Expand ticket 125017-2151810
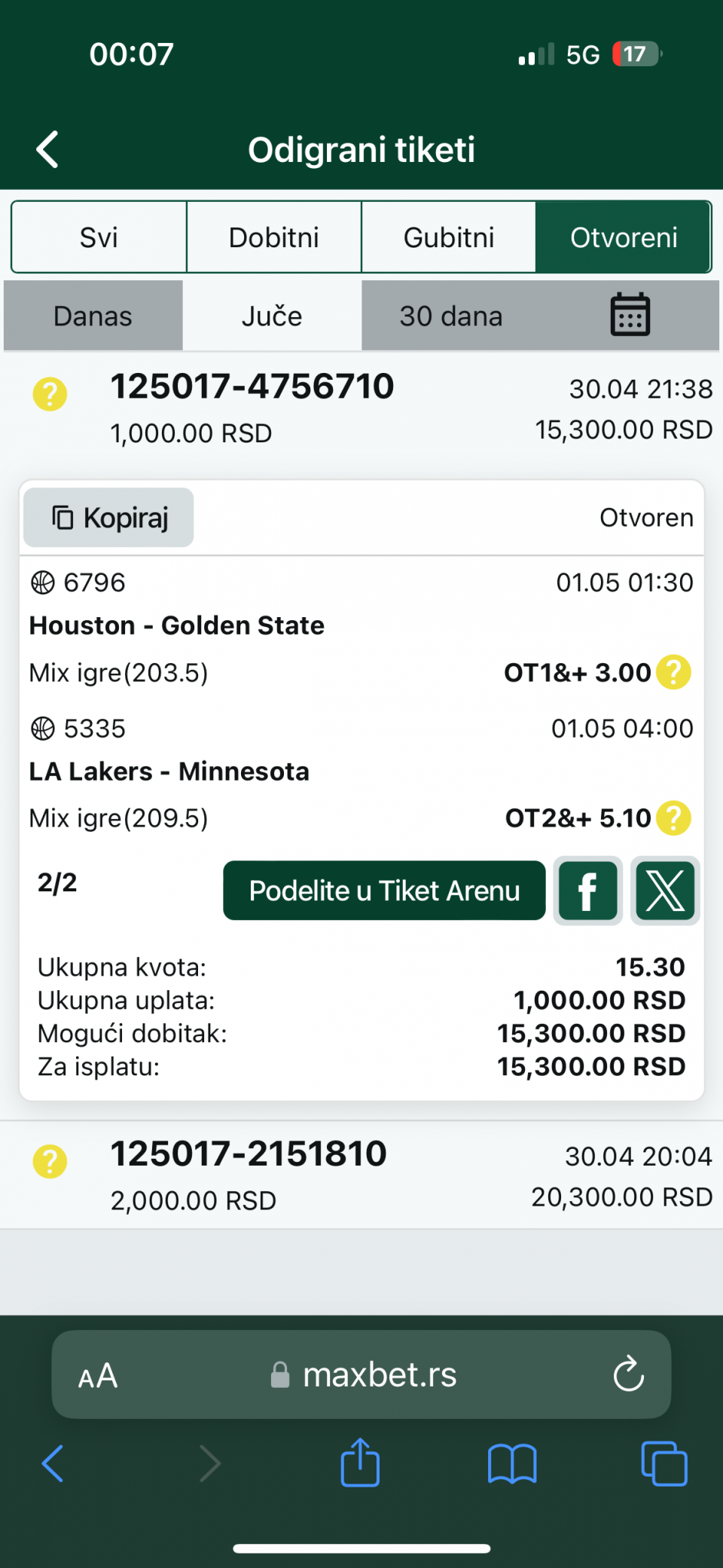 click(361, 1175)
